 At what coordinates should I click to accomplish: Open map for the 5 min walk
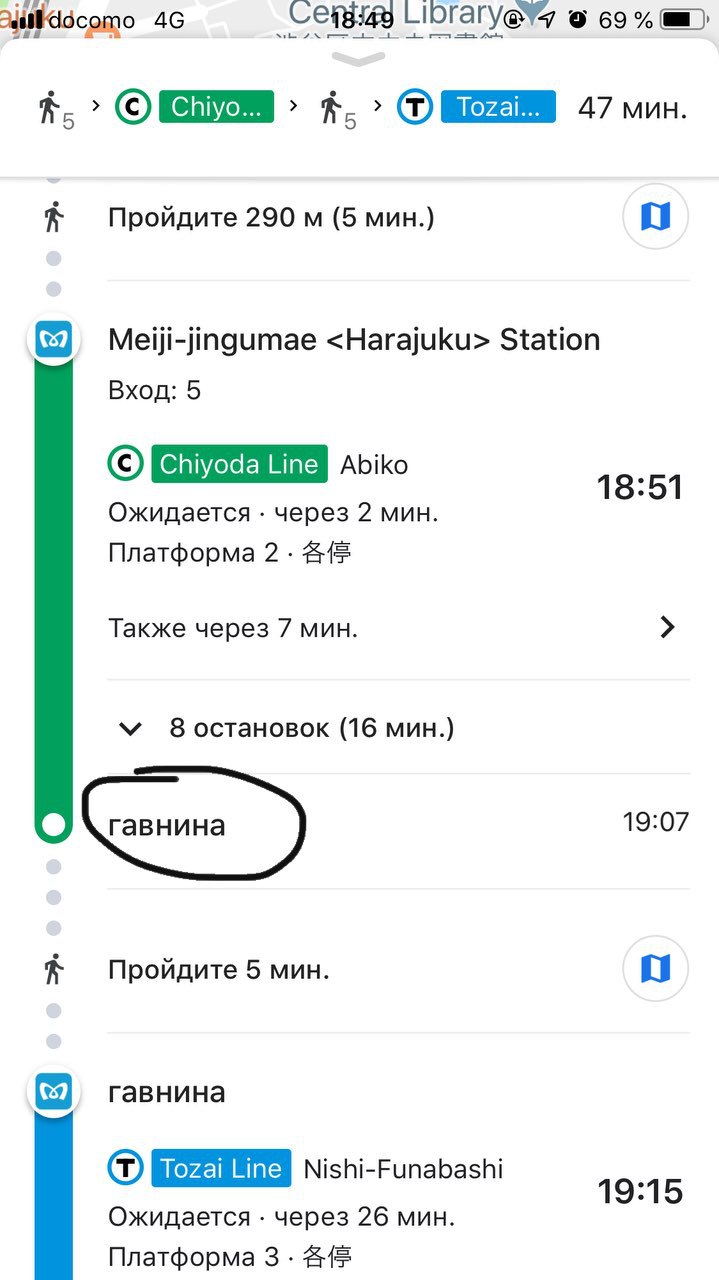tap(655, 969)
